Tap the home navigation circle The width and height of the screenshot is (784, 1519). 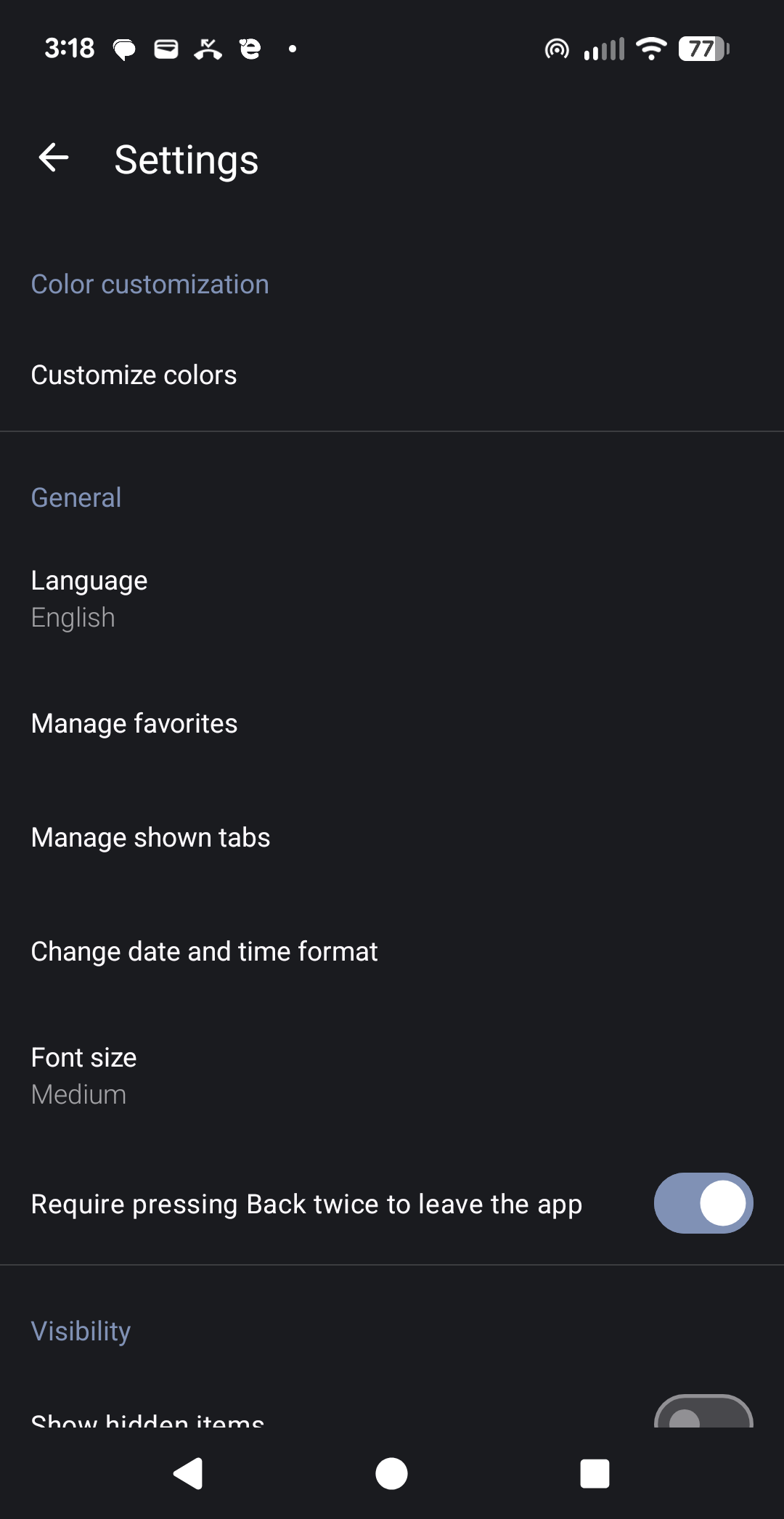pyautogui.click(x=391, y=1473)
